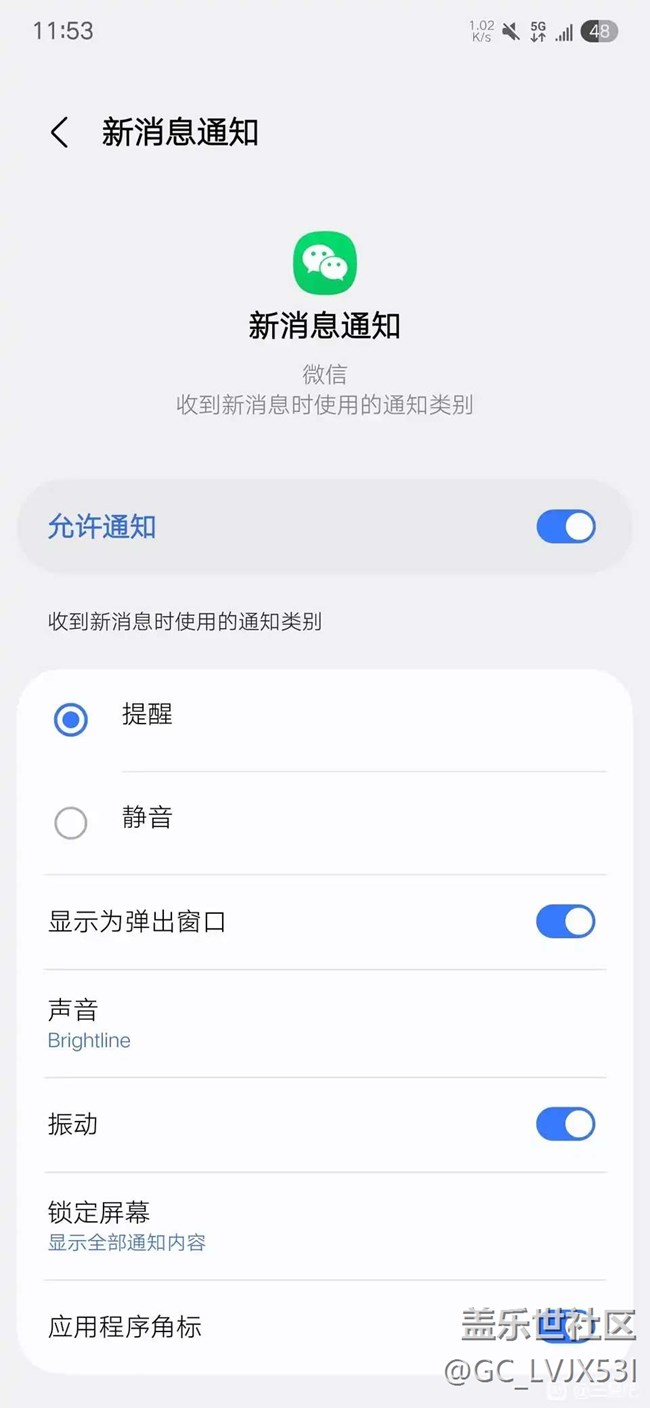
Task: Select the 提醒 notification option
Action: point(71,719)
